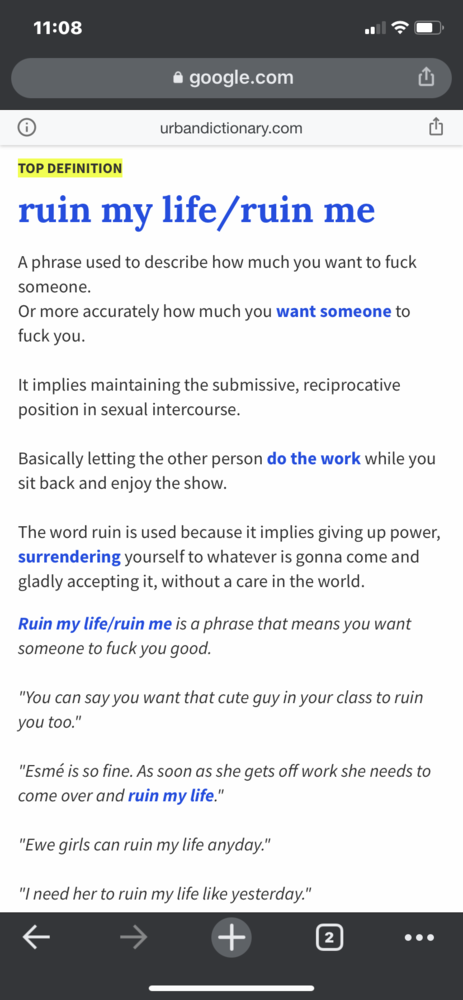Open the 'surrendering' link

pyautogui.click(x=69, y=557)
